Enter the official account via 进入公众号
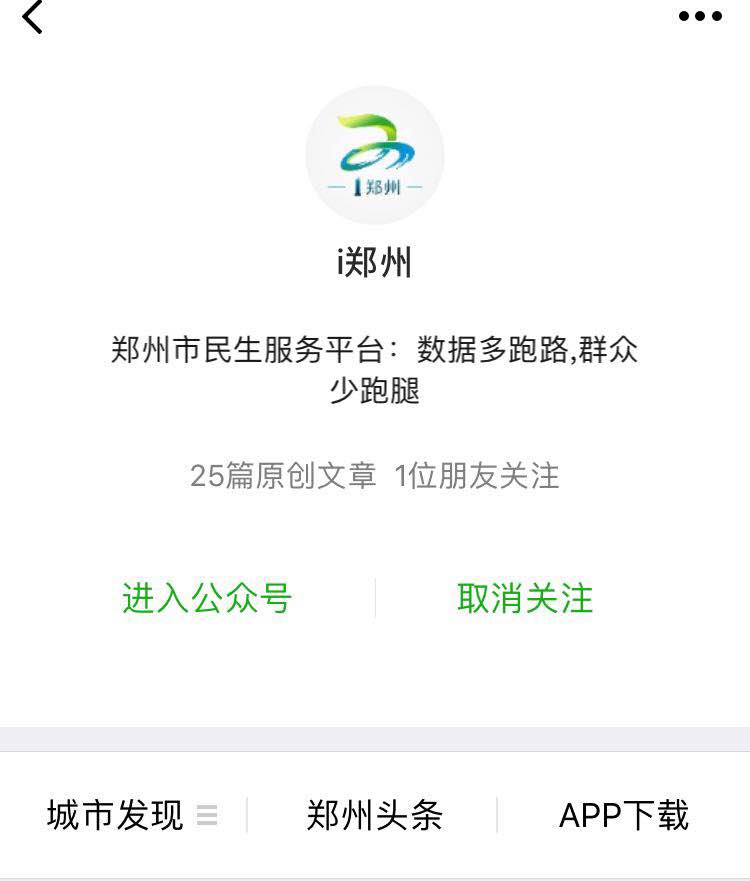Viewport: 750px width, 881px height. tap(207, 598)
